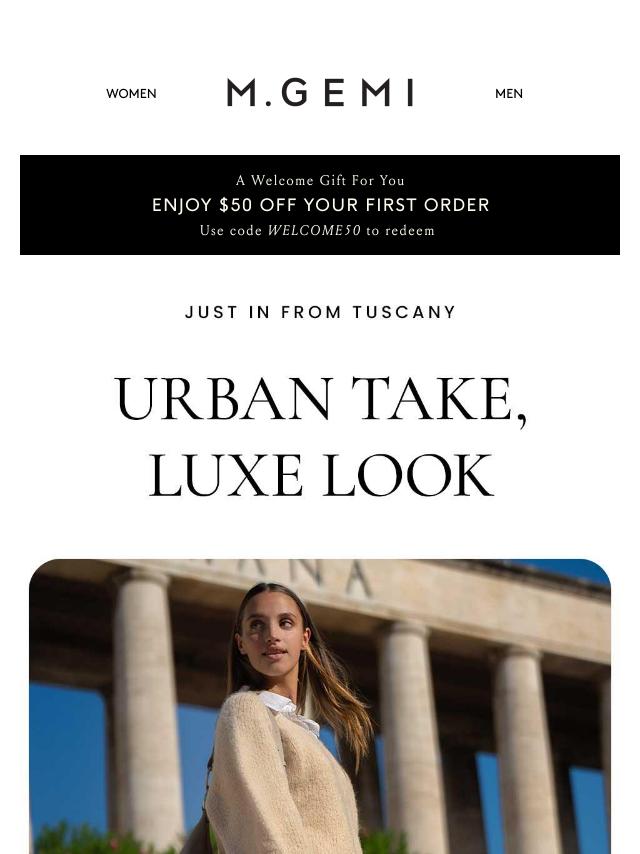Image resolution: width=640 pixels, height=854 pixels.
Task: Open the Urban Take, Luxe Look hero image
Action: [320, 705]
